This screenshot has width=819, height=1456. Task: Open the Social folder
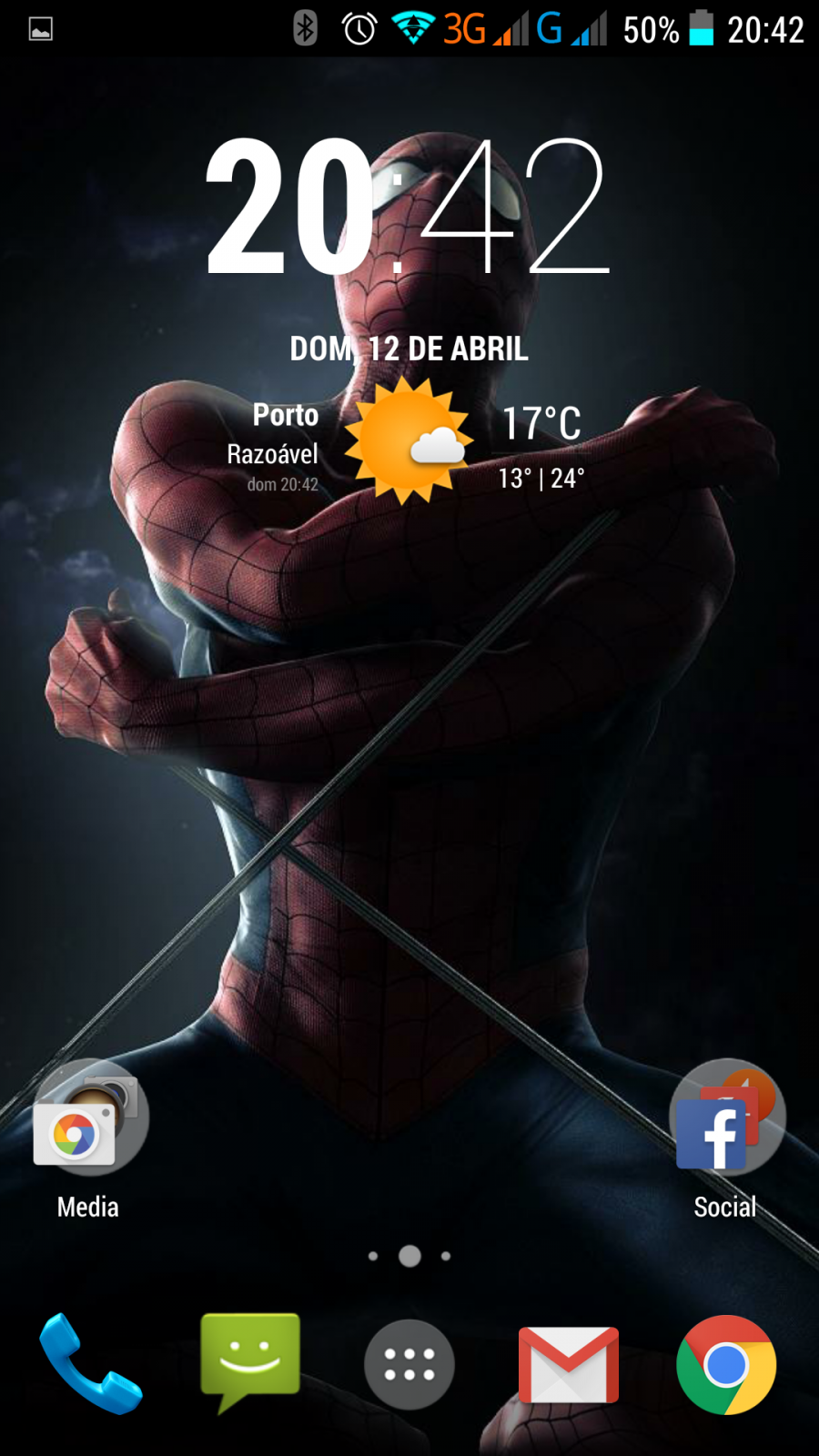(725, 1139)
